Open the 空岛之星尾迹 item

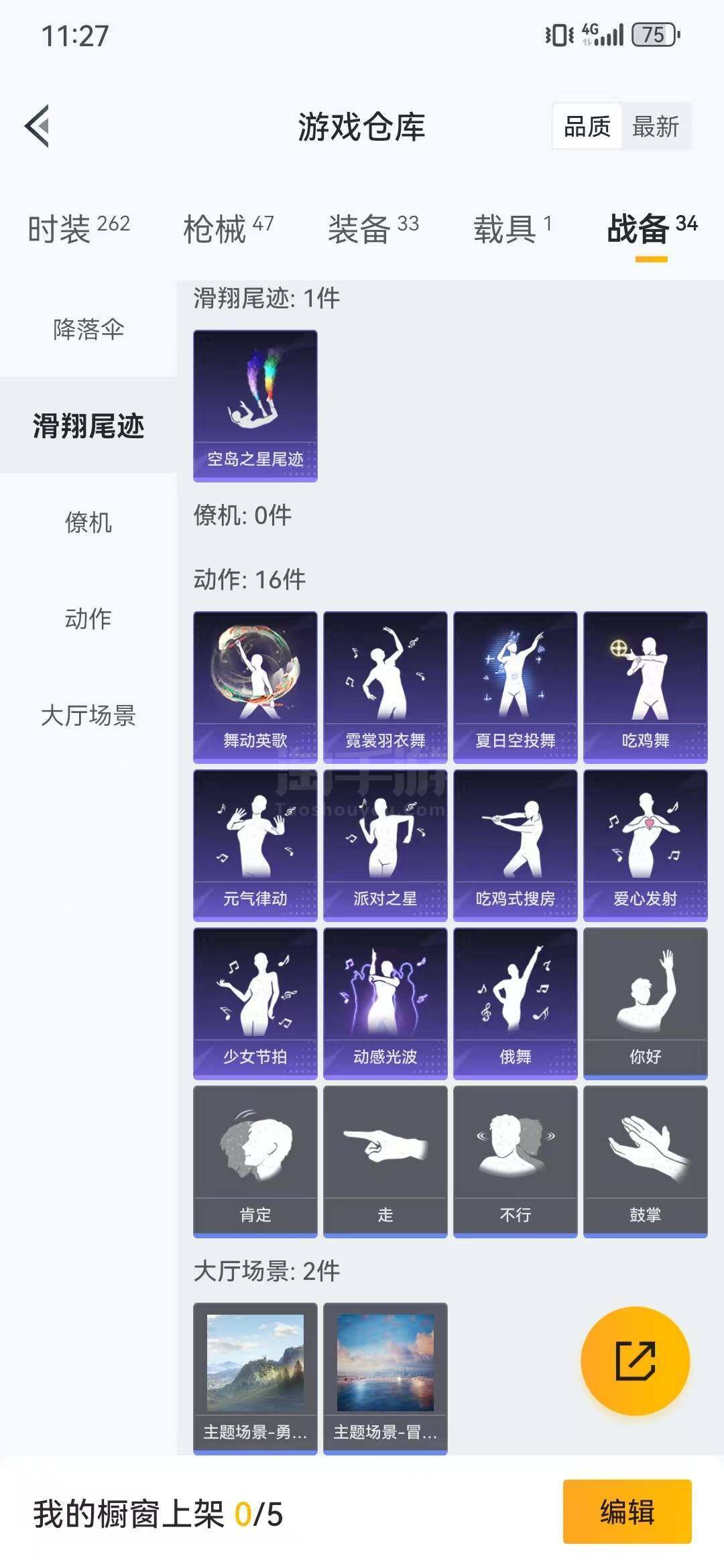(255, 405)
